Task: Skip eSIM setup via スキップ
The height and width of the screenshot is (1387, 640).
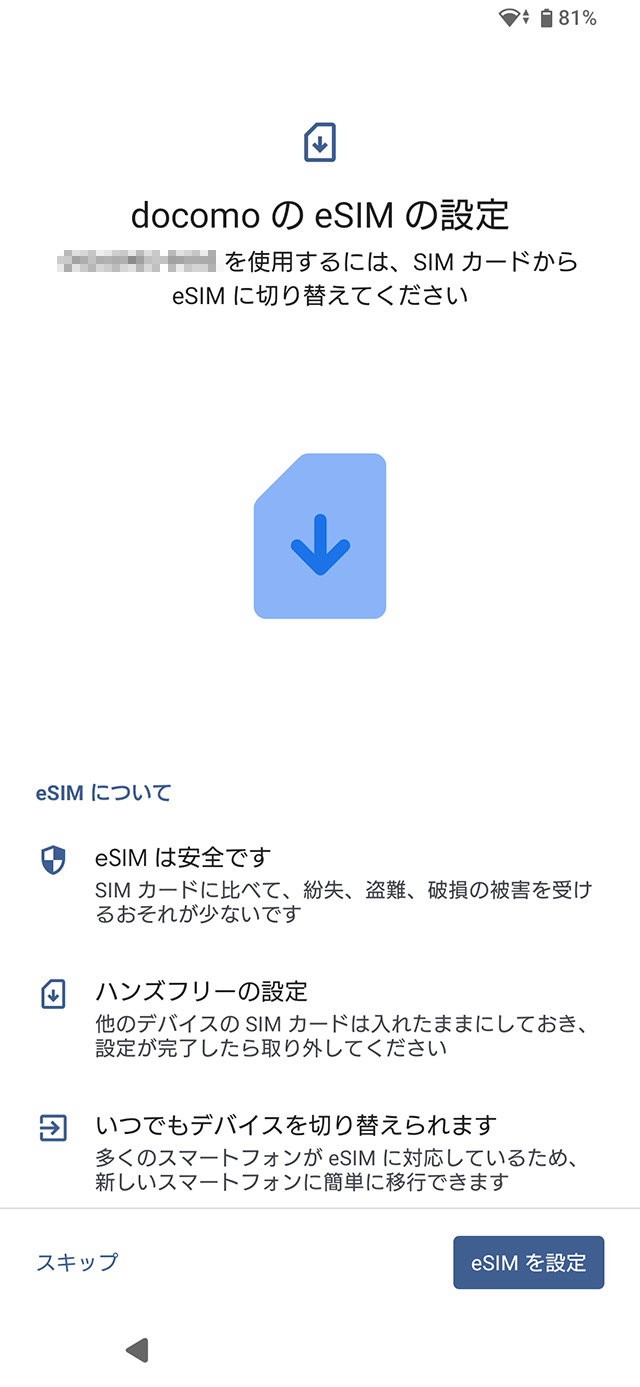Action: click(x=77, y=1262)
